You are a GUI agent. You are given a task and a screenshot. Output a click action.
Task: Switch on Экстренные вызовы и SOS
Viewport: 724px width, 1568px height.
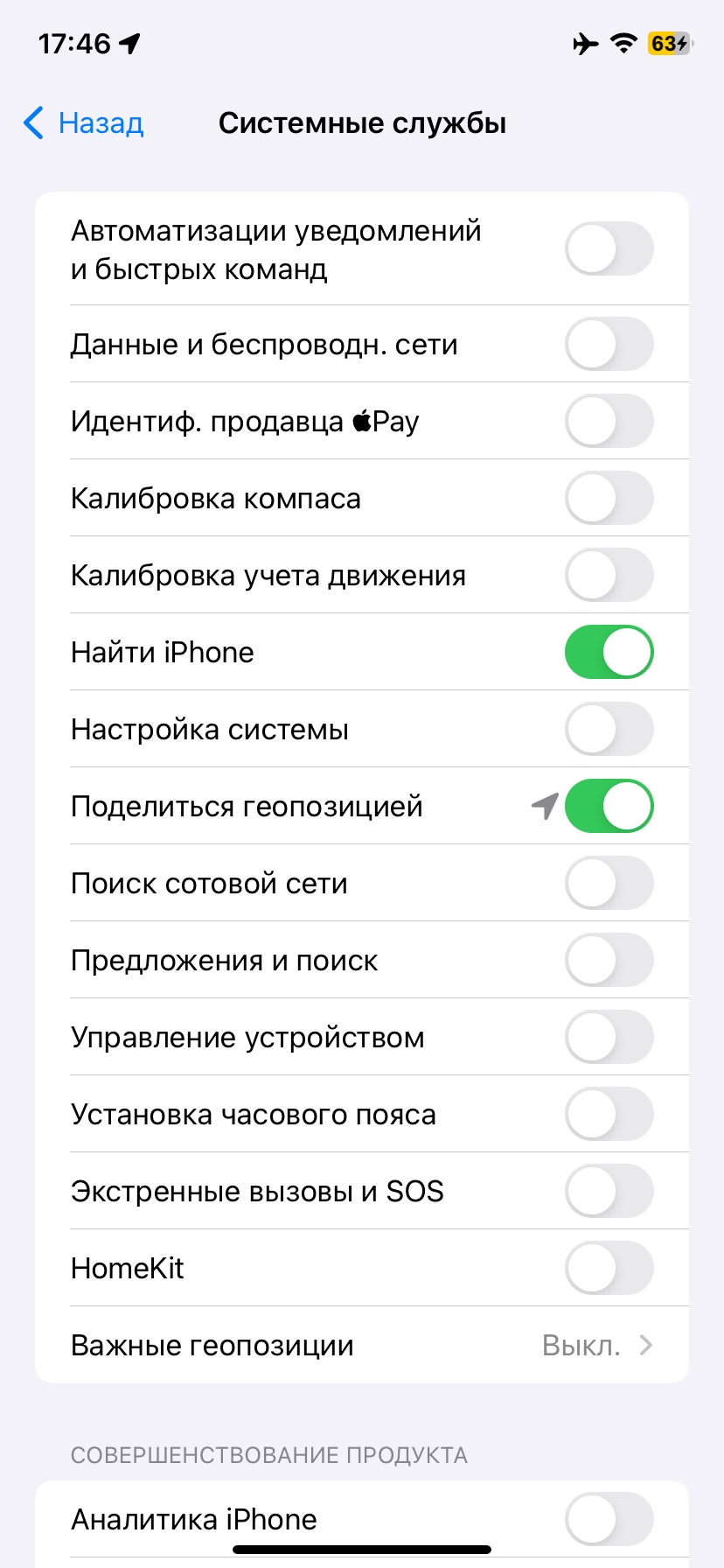pyautogui.click(x=609, y=1191)
